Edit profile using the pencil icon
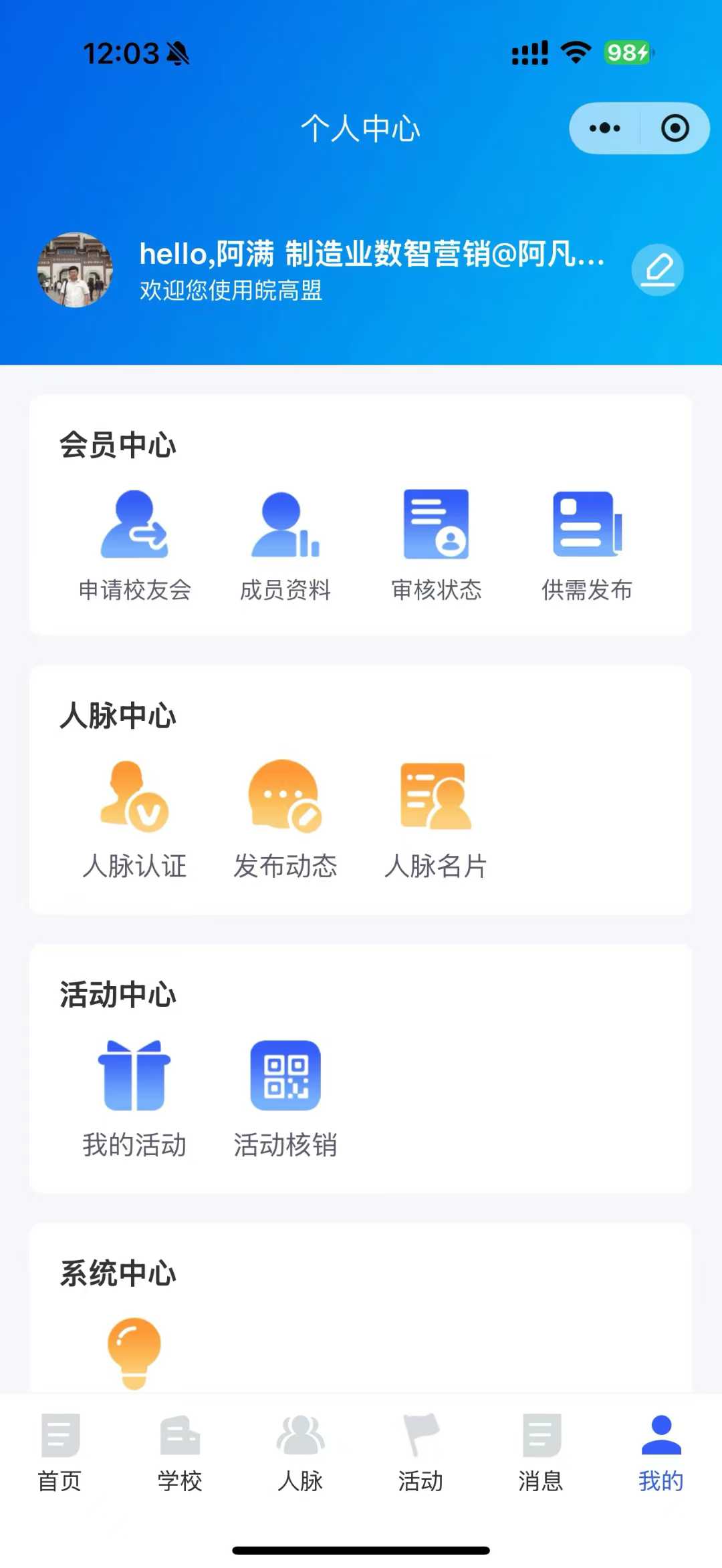Viewport: 722px width, 1568px height. (658, 270)
